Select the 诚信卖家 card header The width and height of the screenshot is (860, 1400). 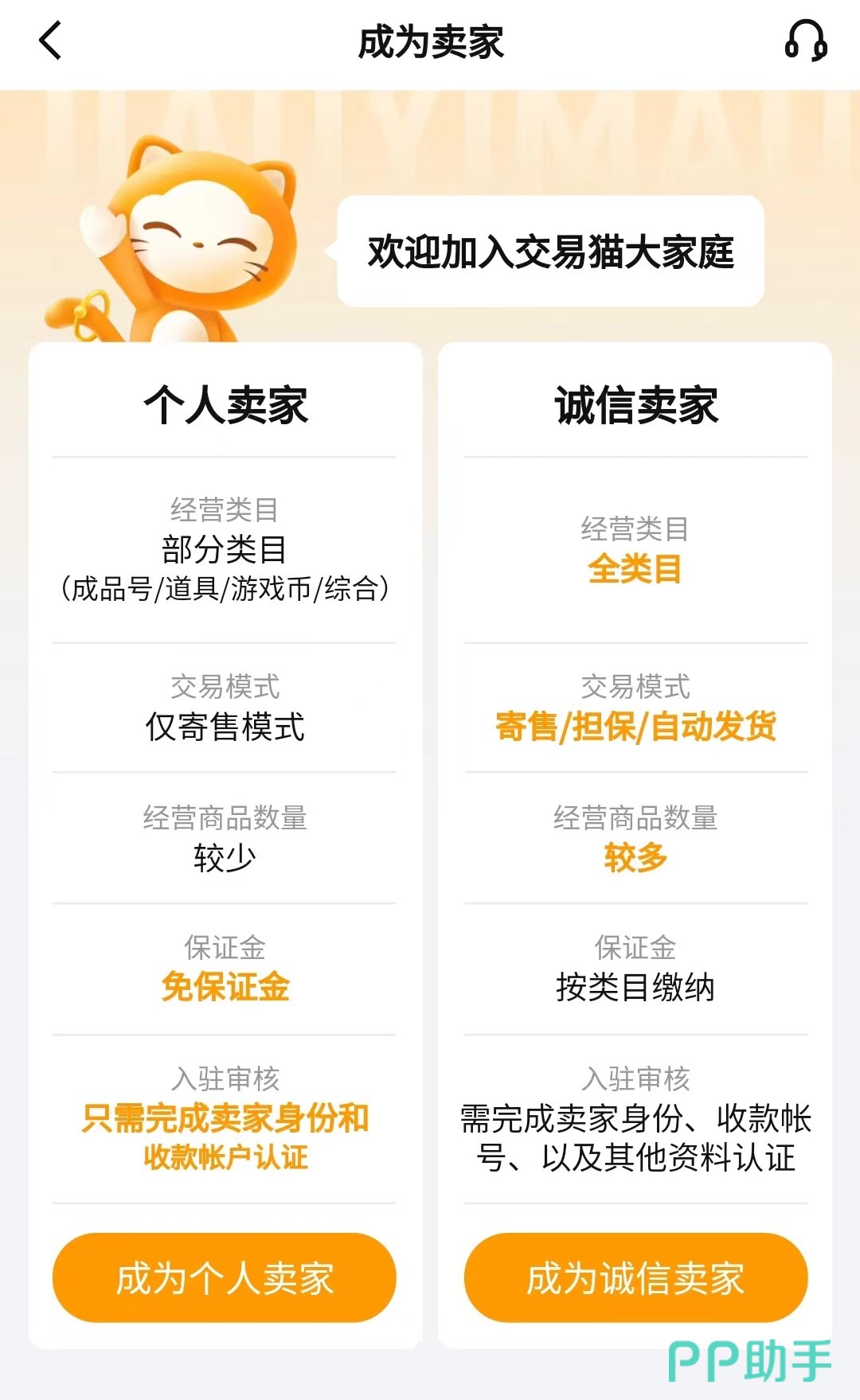coord(635,404)
